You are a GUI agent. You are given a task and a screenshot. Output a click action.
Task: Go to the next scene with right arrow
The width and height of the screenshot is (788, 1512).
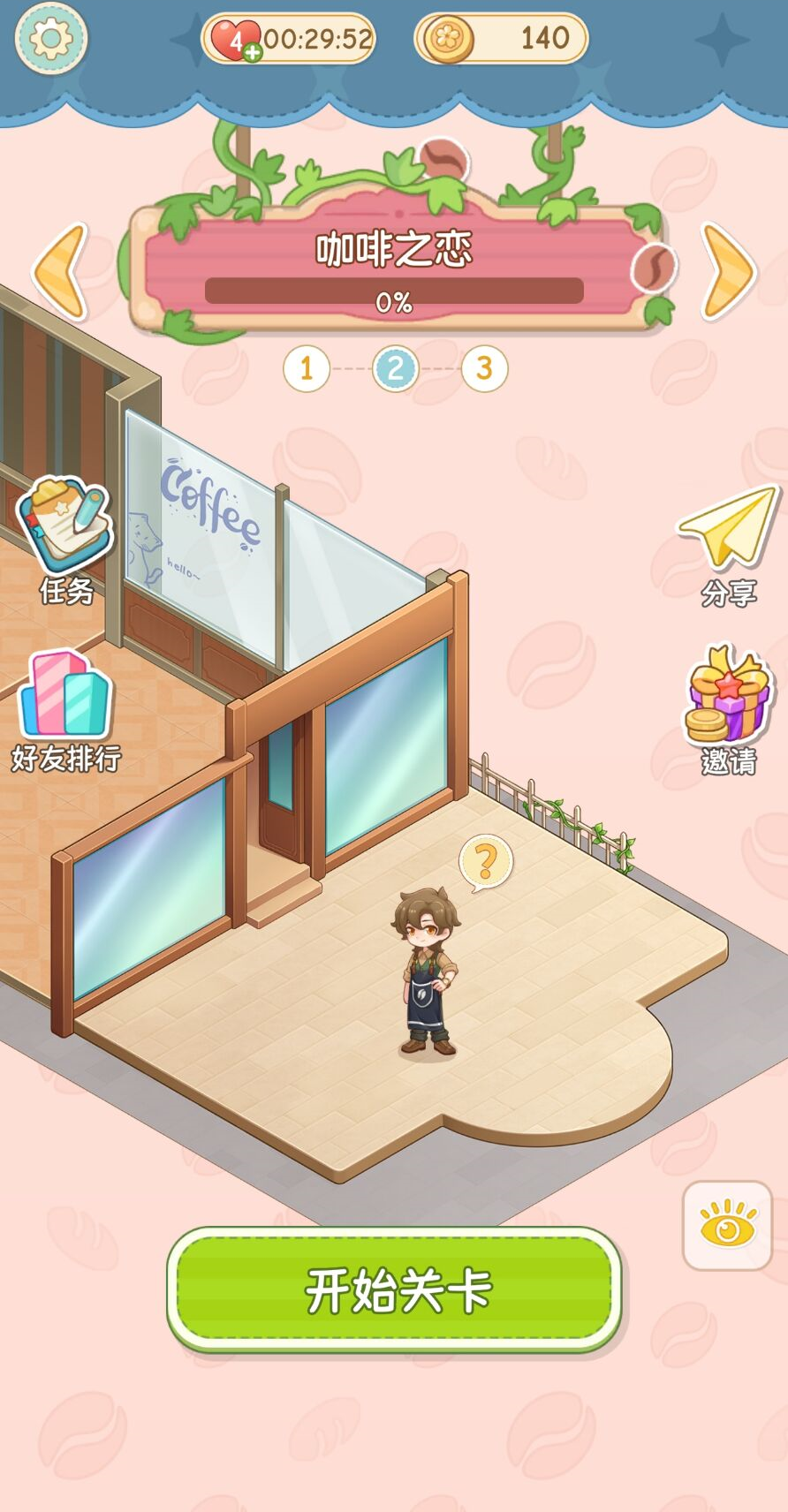728,271
